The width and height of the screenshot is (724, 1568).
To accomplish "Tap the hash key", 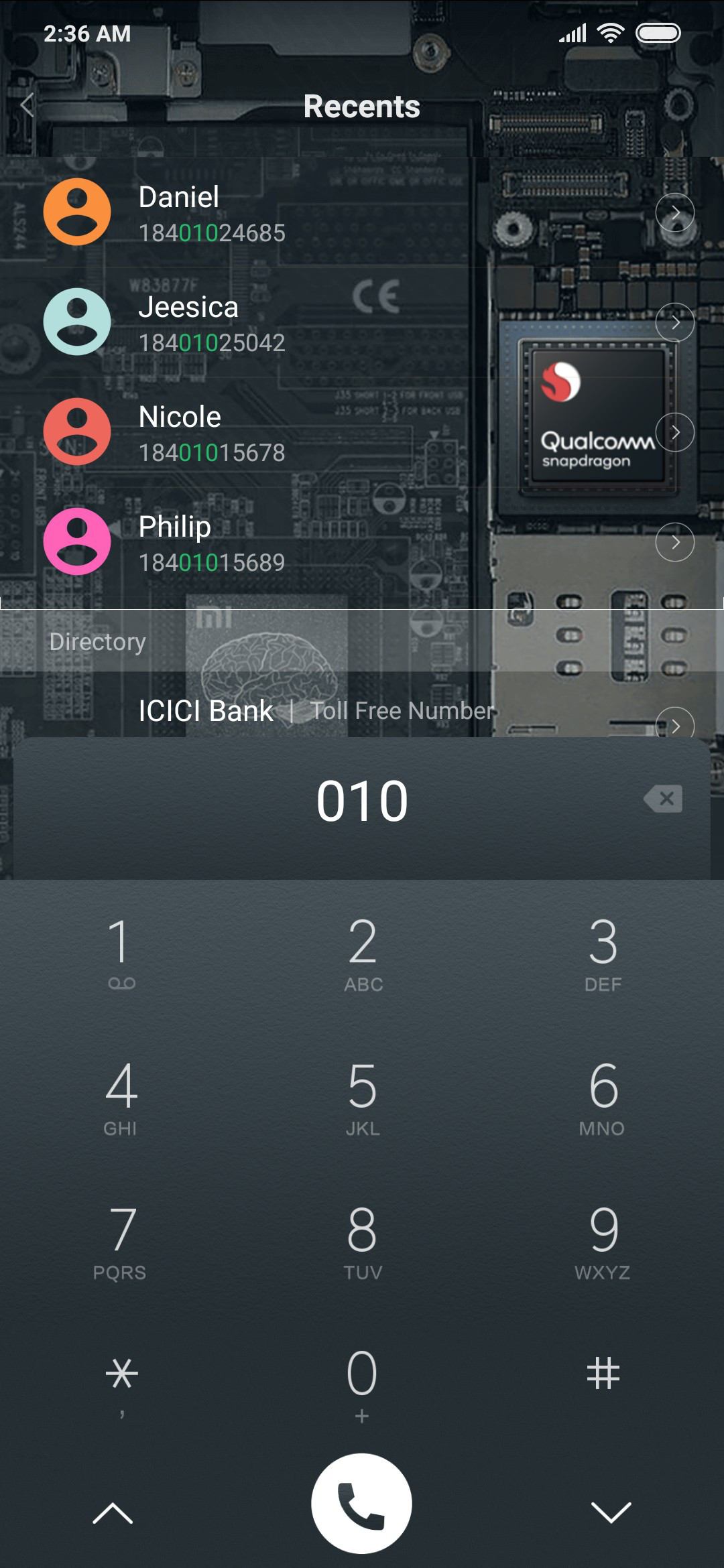I will (603, 1374).
